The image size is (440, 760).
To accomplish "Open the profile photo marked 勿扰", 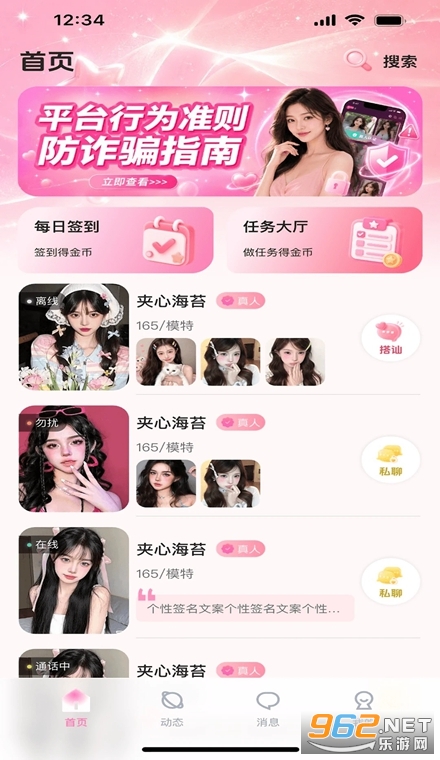I will 74,459.
